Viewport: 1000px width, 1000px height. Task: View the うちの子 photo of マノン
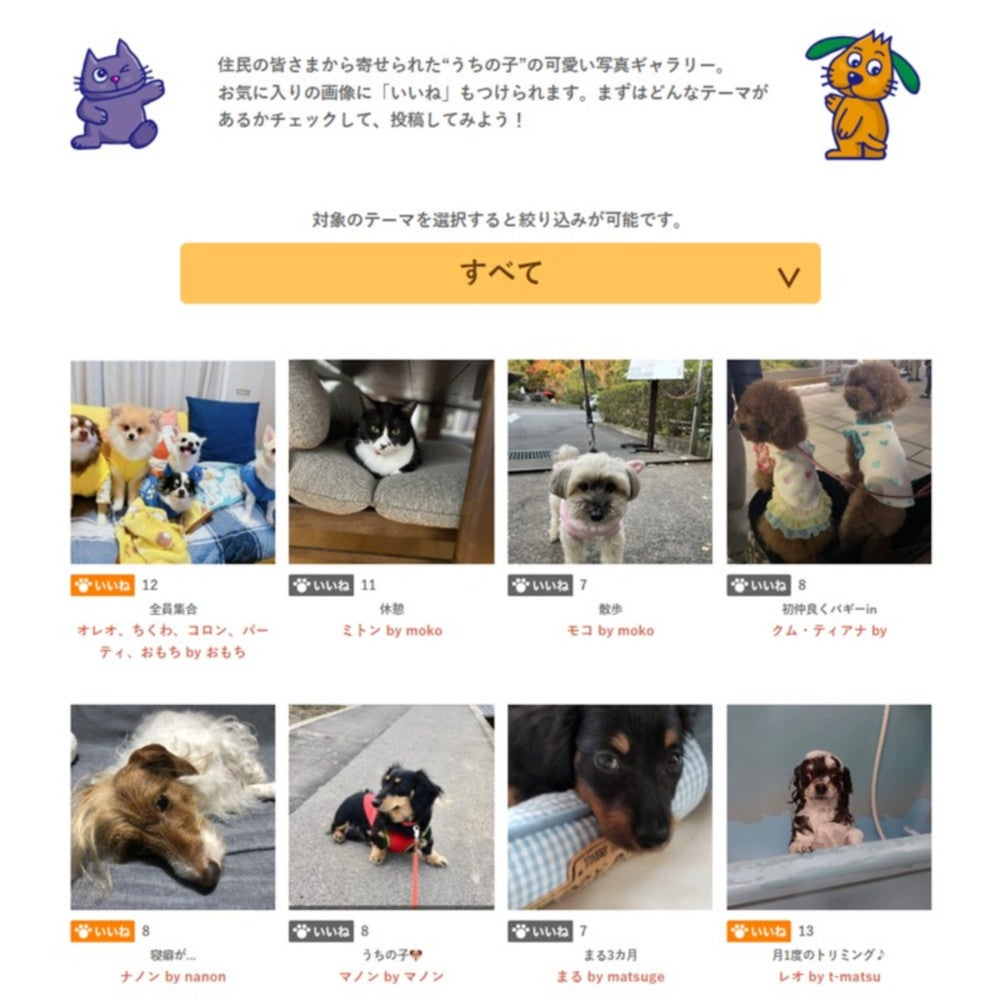click(x=391, y=807)
